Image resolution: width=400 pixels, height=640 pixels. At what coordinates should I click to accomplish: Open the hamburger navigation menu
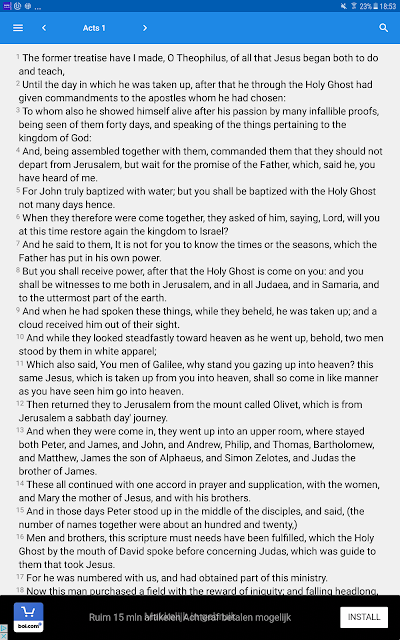click(x=18, y=28)
